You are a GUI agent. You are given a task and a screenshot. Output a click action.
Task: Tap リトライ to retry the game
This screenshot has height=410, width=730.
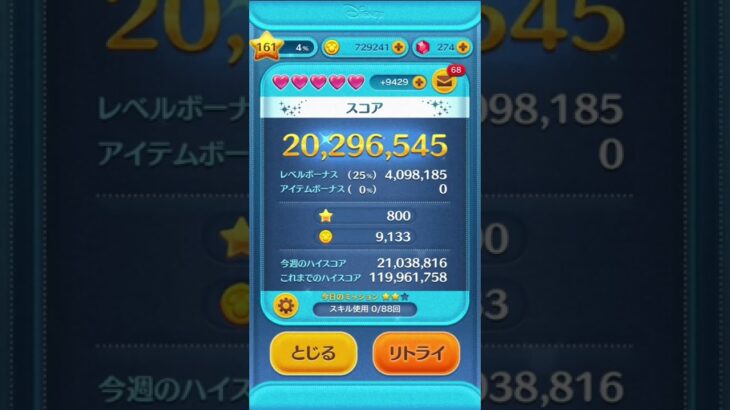click(416, 352)
